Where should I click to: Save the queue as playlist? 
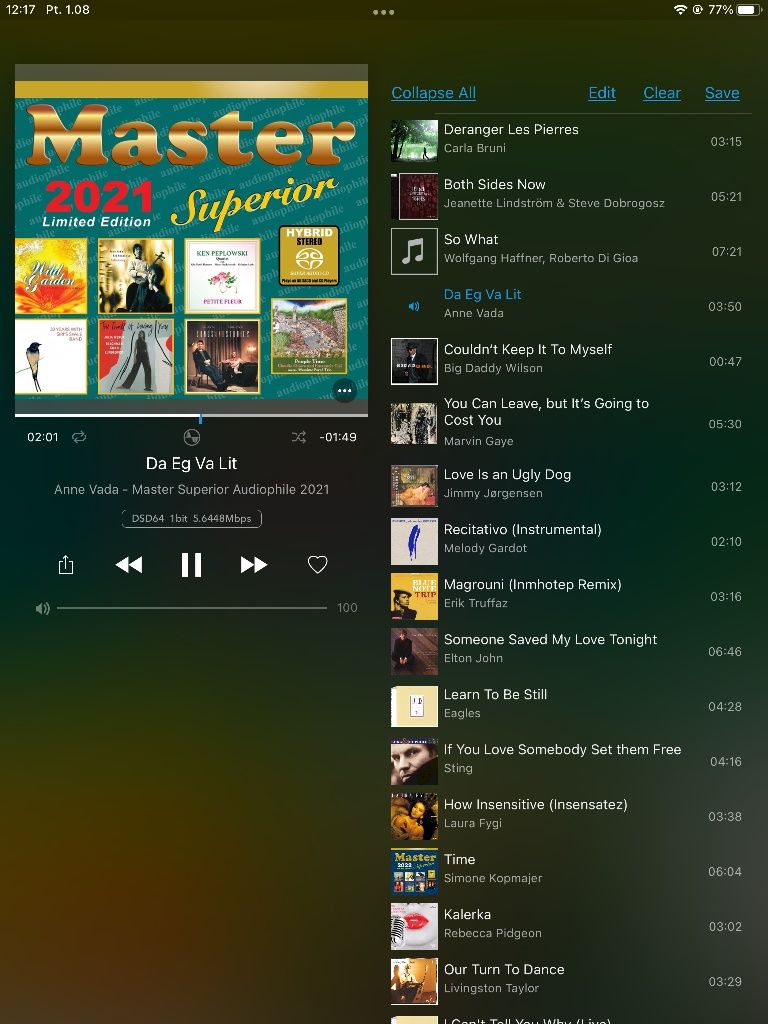[x=722, y=93]
